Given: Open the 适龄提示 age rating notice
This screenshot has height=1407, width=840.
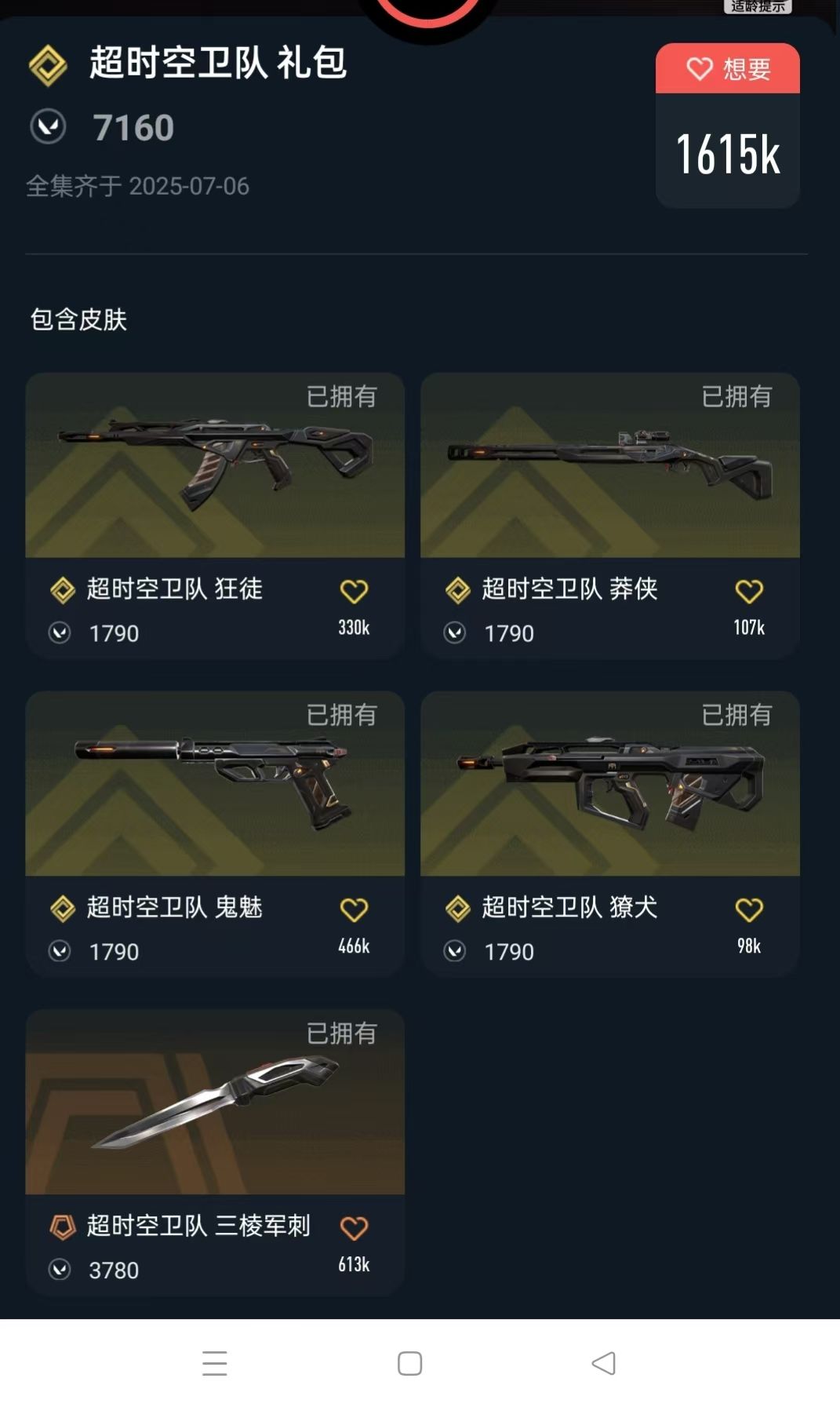Looking at the screenshot, I should click(x=758, y=8).
